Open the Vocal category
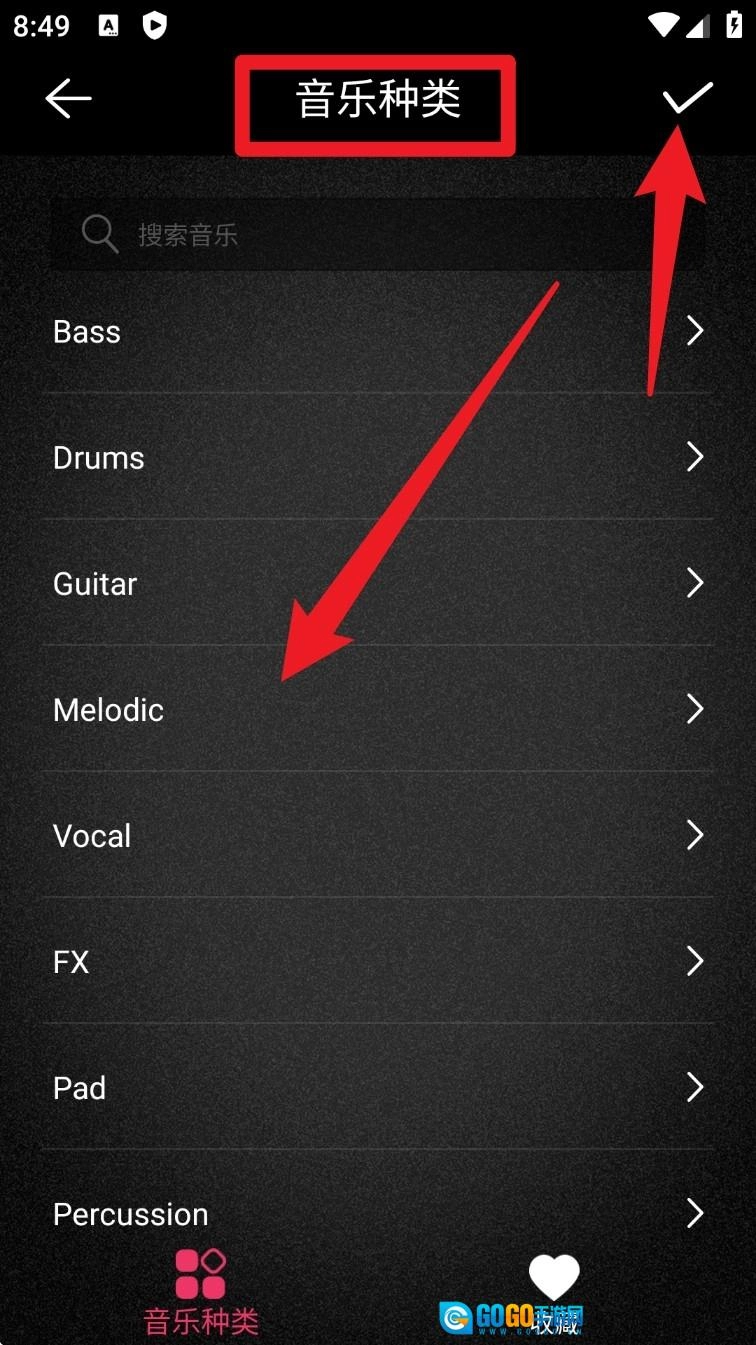Image resolution: width=756 pixels, height=1345 pixels. (378, 835)
